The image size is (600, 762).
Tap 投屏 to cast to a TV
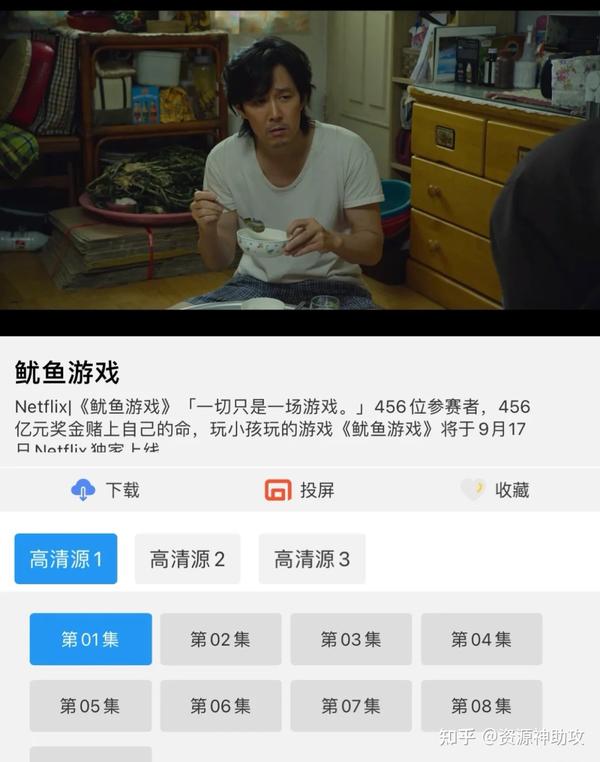(299, 490)
